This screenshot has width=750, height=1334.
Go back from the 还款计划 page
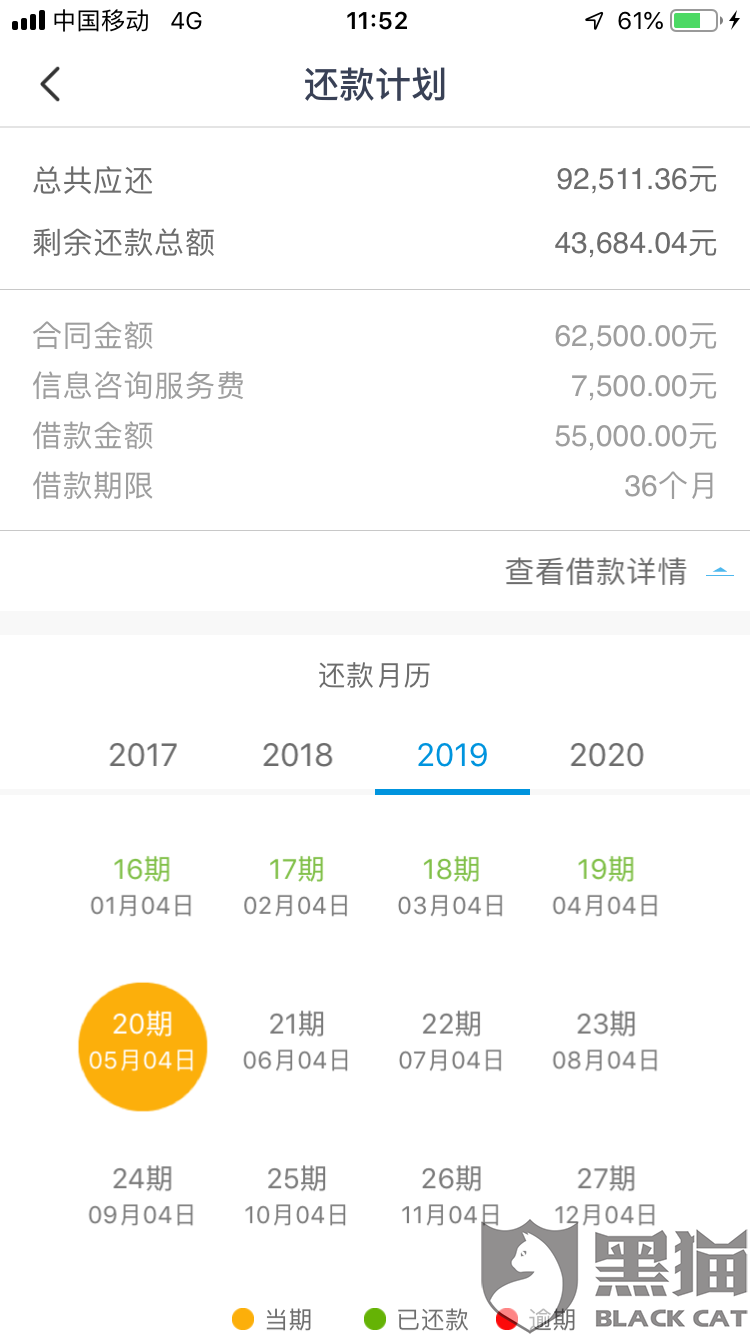click(x=50, y=85)
